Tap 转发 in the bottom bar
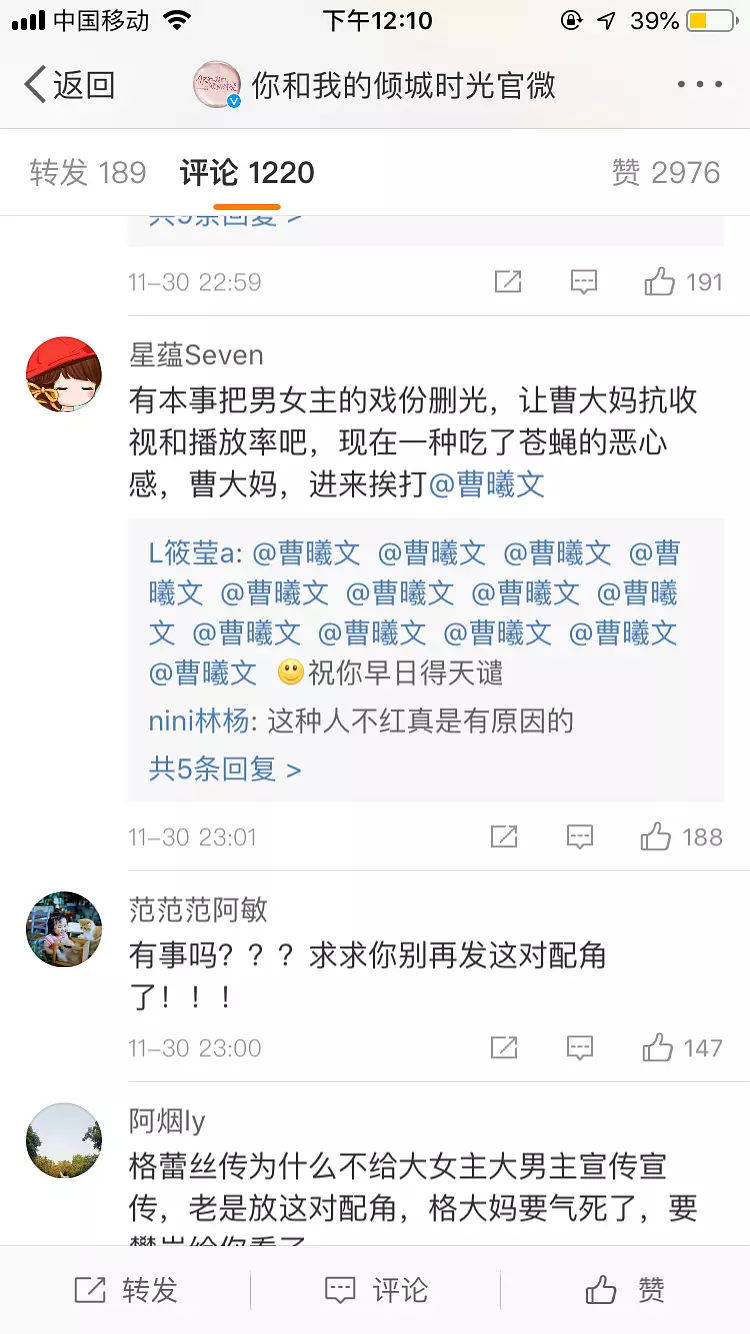Screen dimensions: 750x1334 click(126, 1290)
